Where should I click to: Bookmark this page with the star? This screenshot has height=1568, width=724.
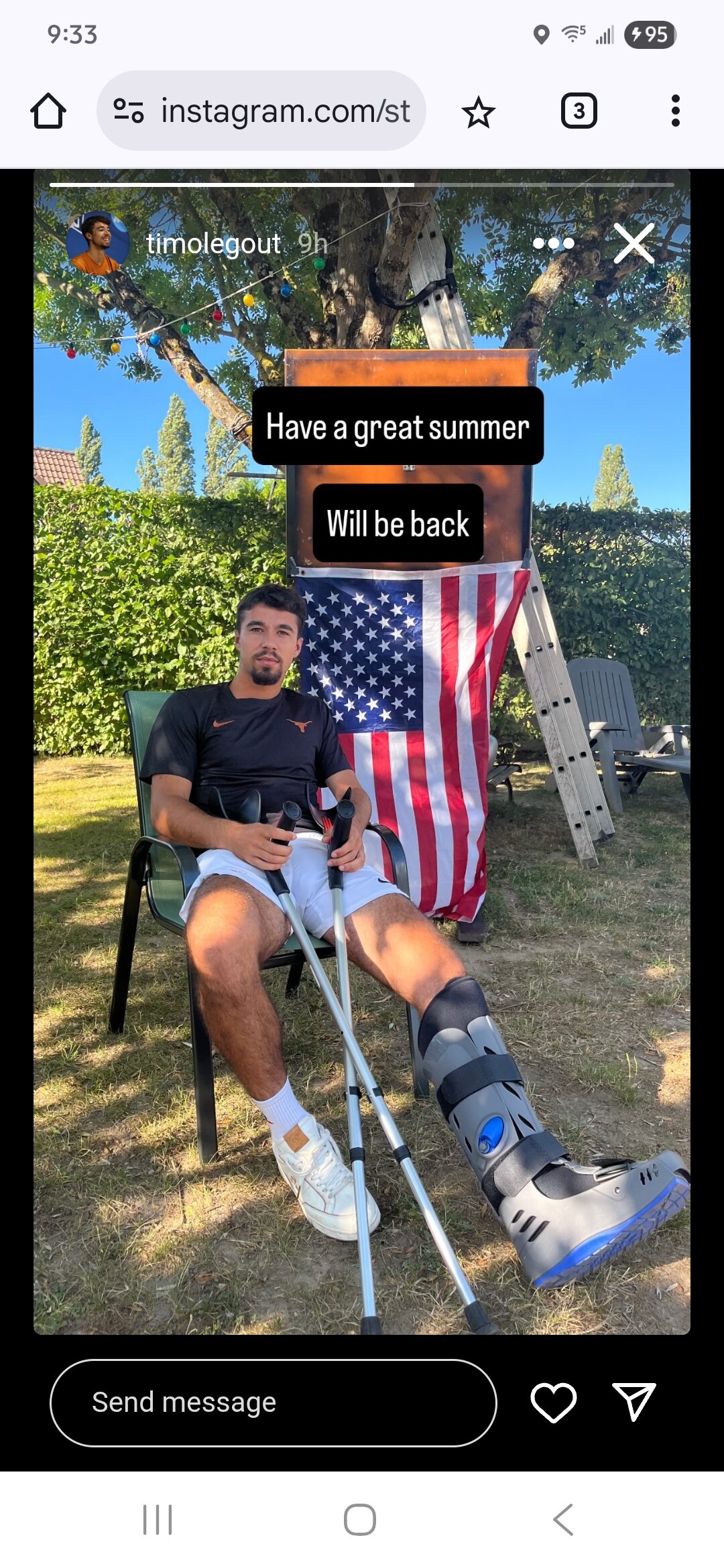(478, 112)
